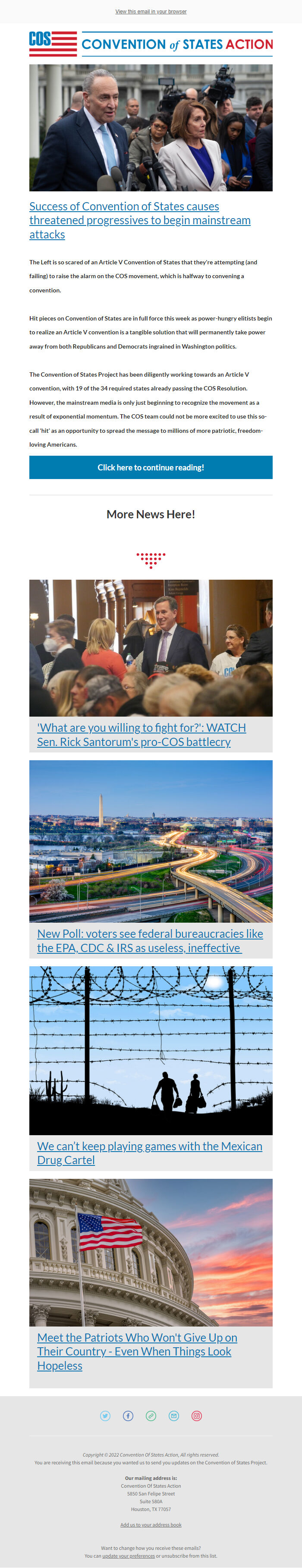Tap 'Click here to continue reading!' button
Screen dimensions: 302x1568
tap(151, 467)
